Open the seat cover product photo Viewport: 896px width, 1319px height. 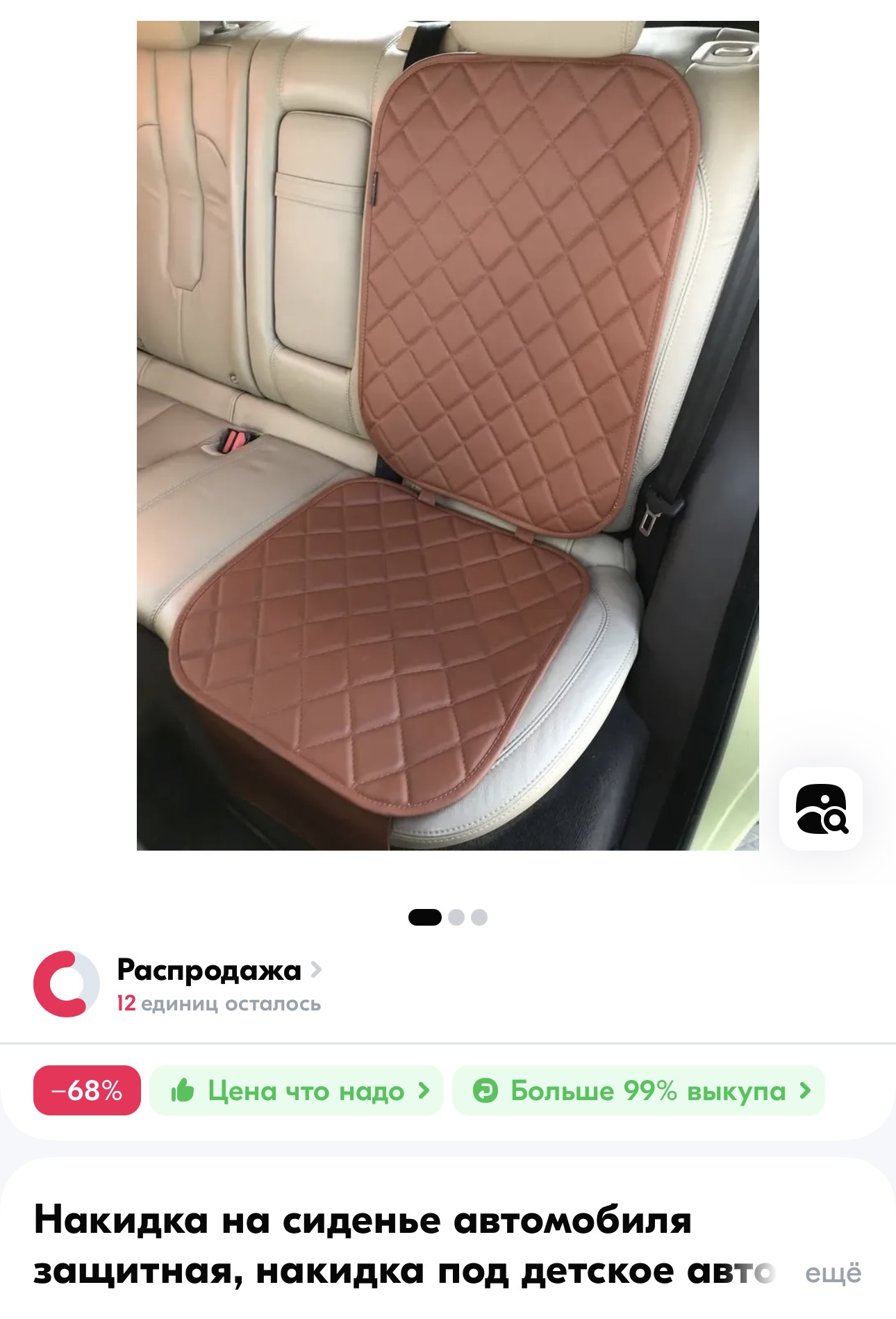point(447,435)
